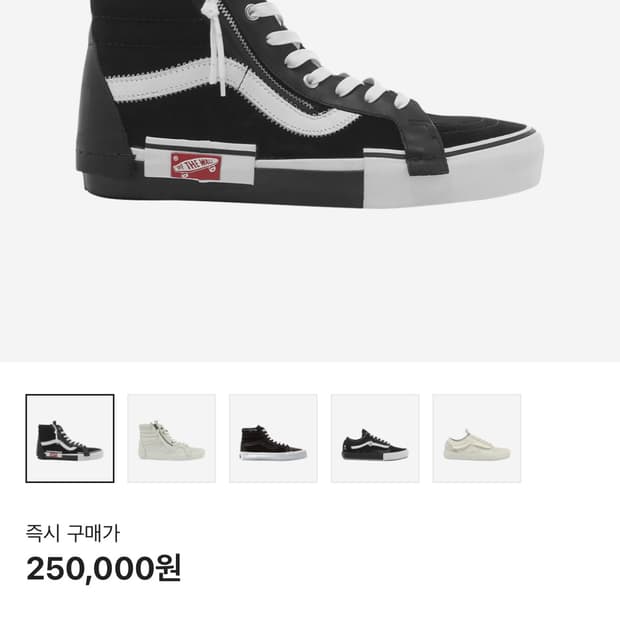The image size is (620, 620).
Task: View the black low-top sneaker thumbnail
Action: click(x=375, y=438)
